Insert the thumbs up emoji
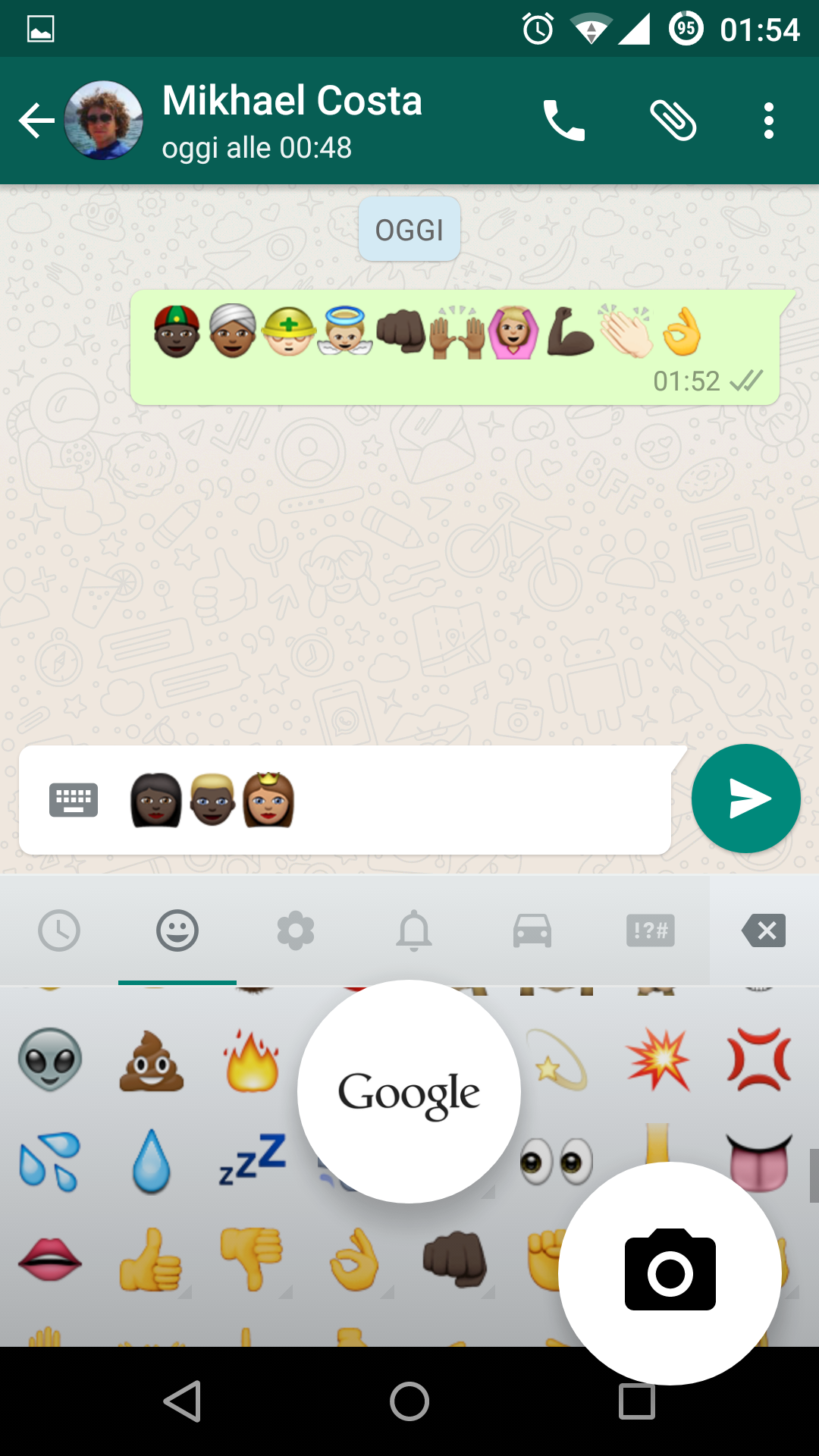This screenshot has width=819, height=1456. pos(151,1260)
